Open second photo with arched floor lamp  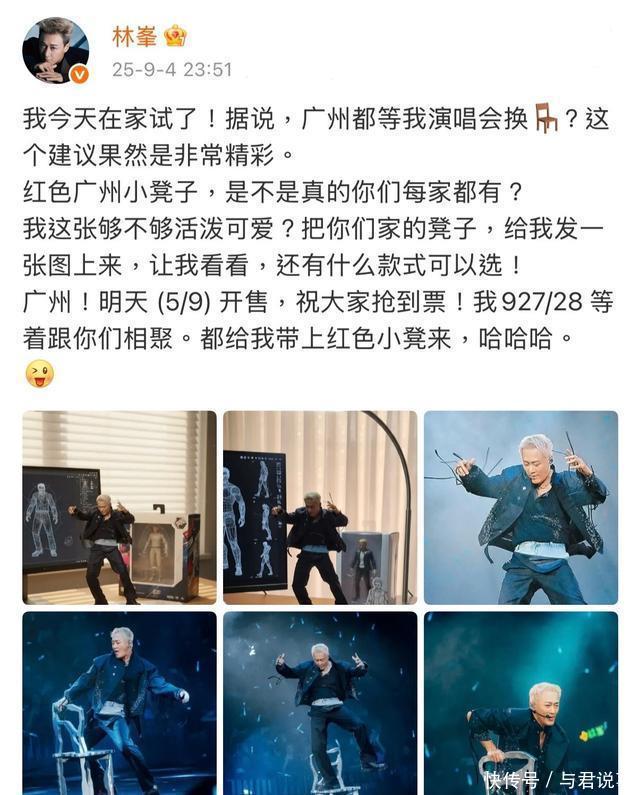point(320,508)
